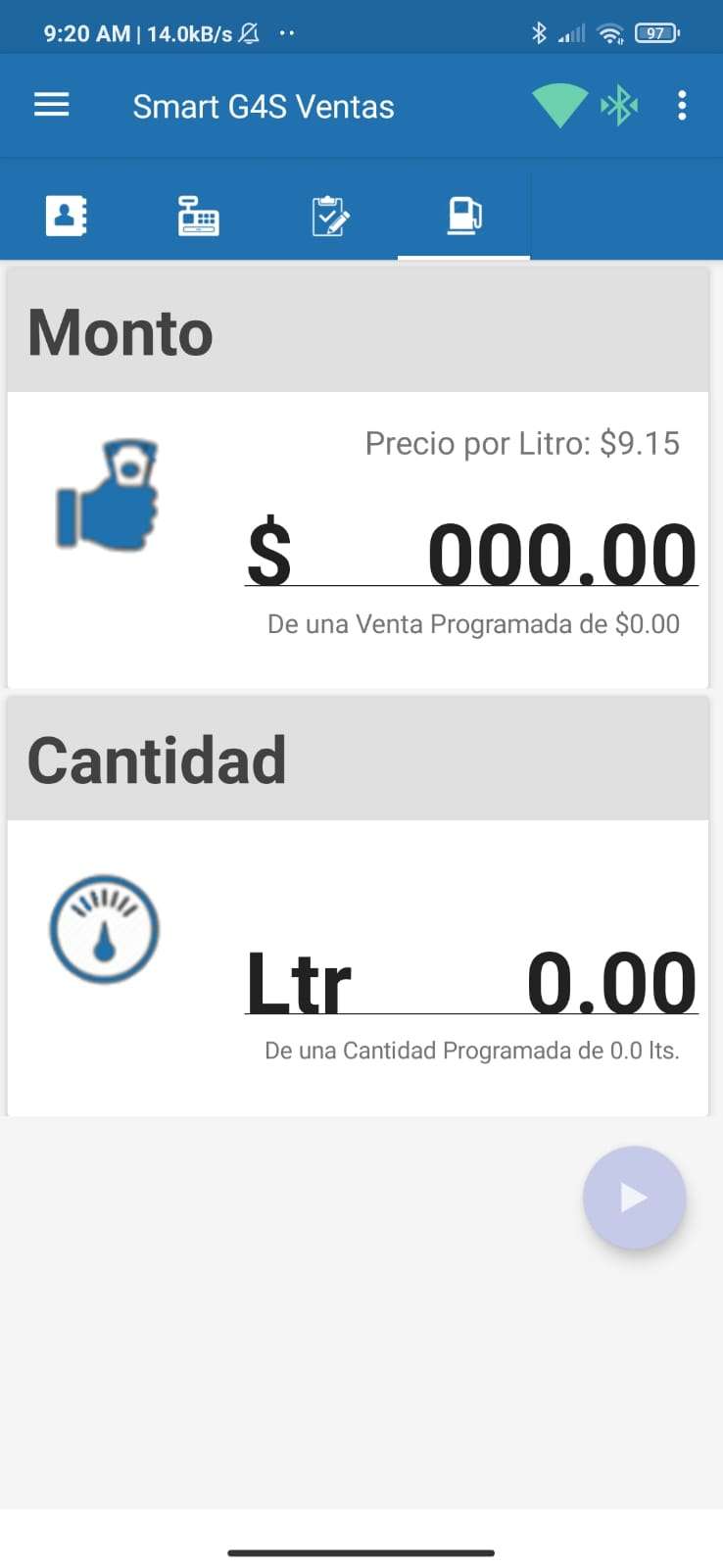Screen dimensions: 723x1568
Task: Switch to the clipboard checklist tab
Action: [331, 216]
